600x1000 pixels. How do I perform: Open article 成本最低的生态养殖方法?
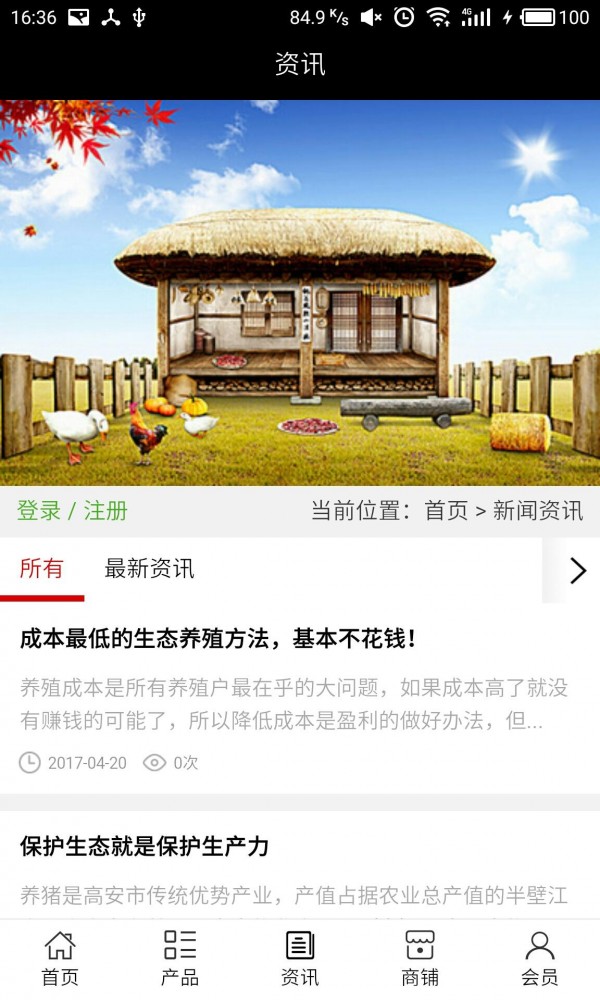pos(218,639)
